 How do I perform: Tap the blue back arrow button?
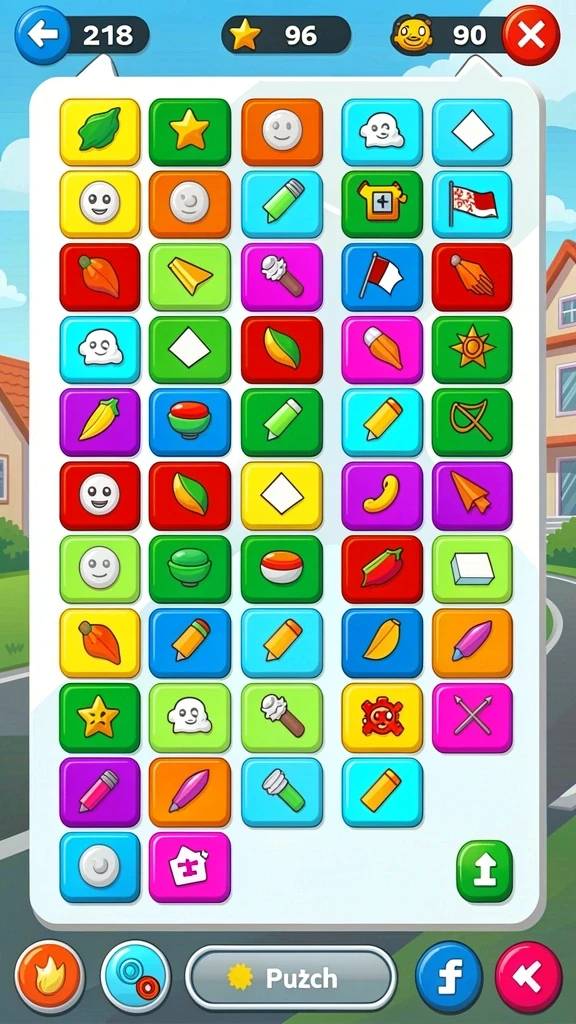click(42, 35)
